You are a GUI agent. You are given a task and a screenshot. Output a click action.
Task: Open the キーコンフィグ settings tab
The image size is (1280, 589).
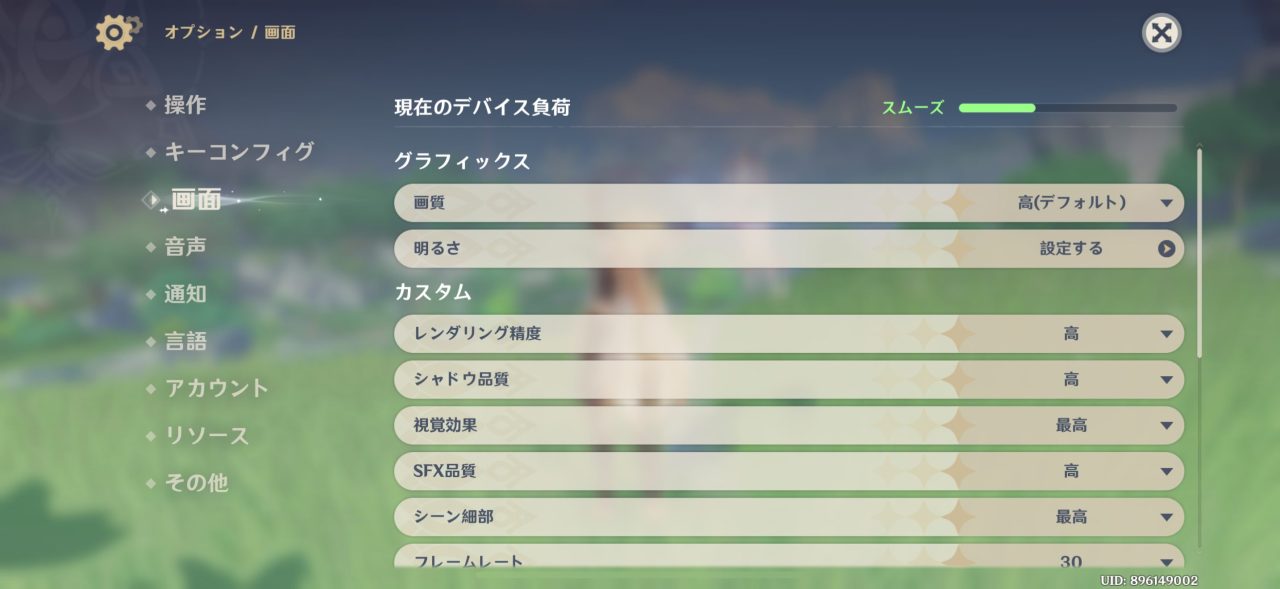tap(238, 152)
